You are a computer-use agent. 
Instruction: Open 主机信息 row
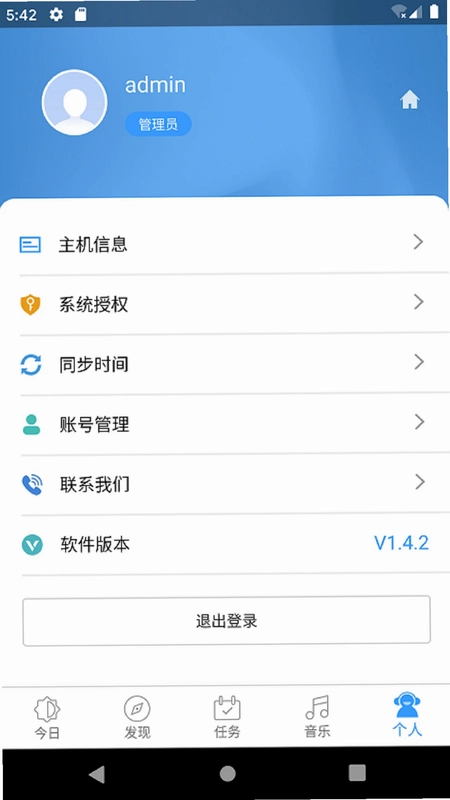click(x=225, y=244)
